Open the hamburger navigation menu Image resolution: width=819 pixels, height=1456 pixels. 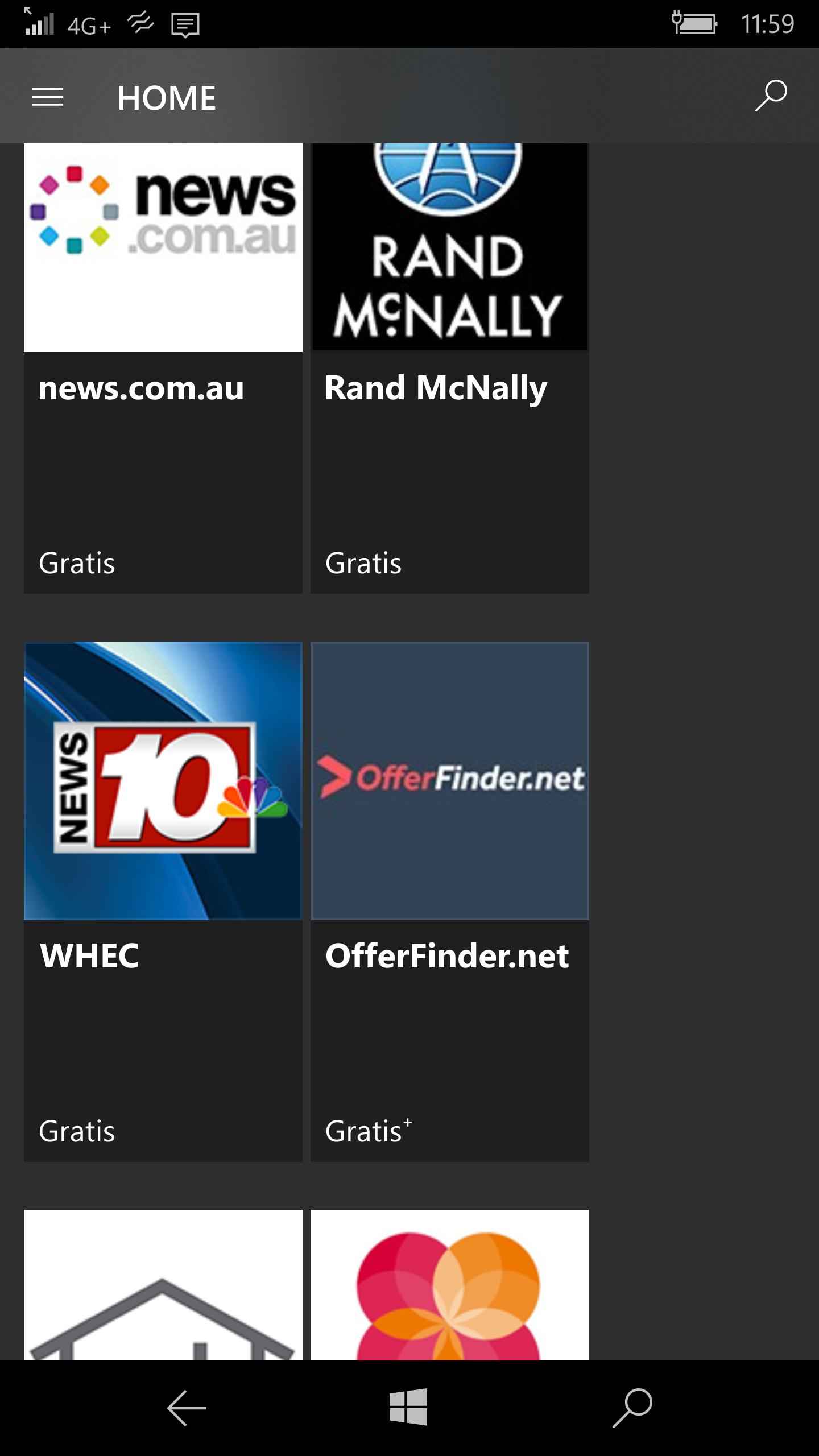[x=48, y=97]
